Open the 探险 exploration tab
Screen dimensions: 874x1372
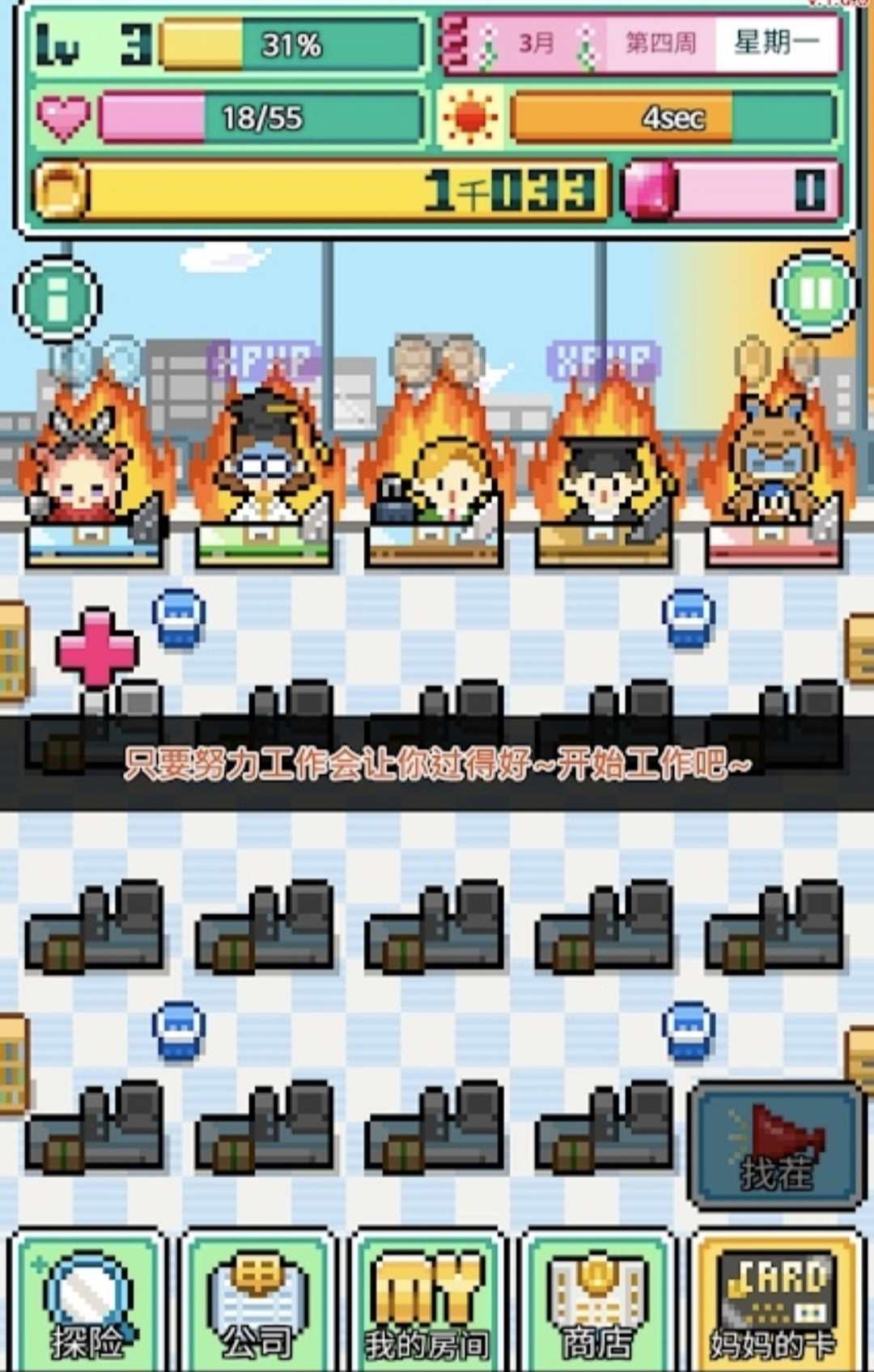(87, 1303)
